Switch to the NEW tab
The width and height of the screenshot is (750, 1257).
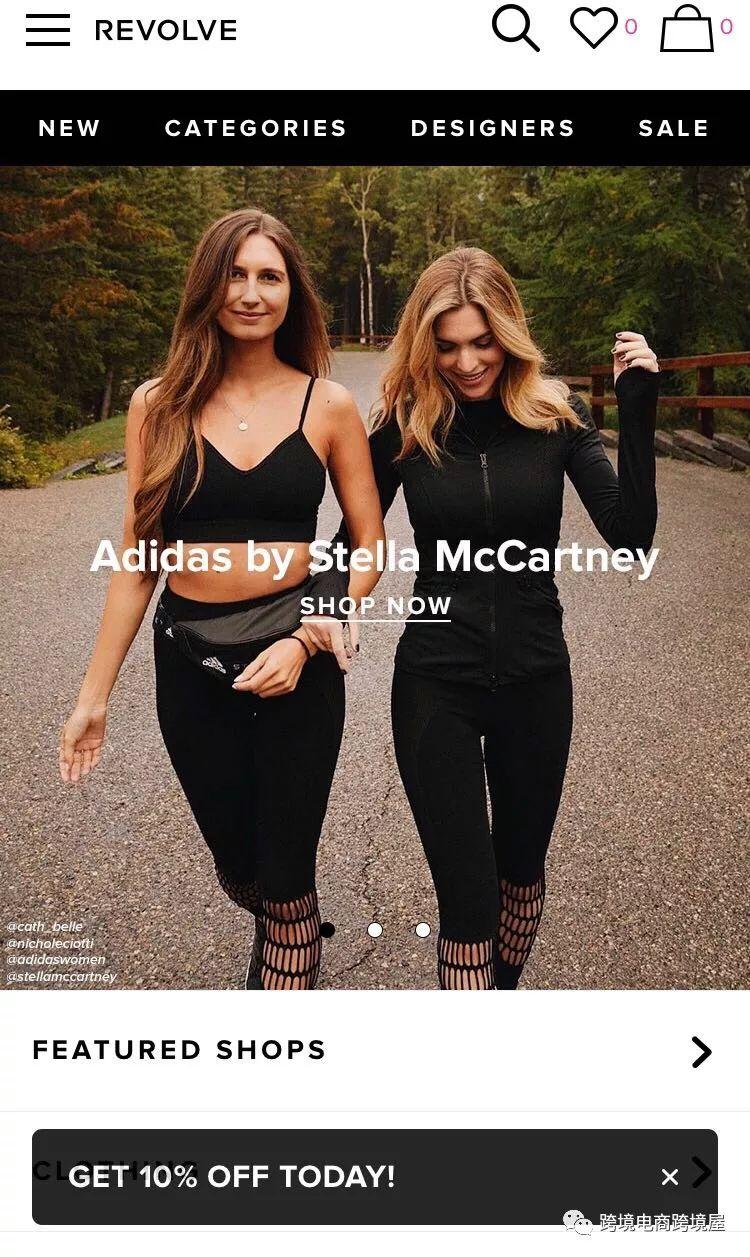69,128
